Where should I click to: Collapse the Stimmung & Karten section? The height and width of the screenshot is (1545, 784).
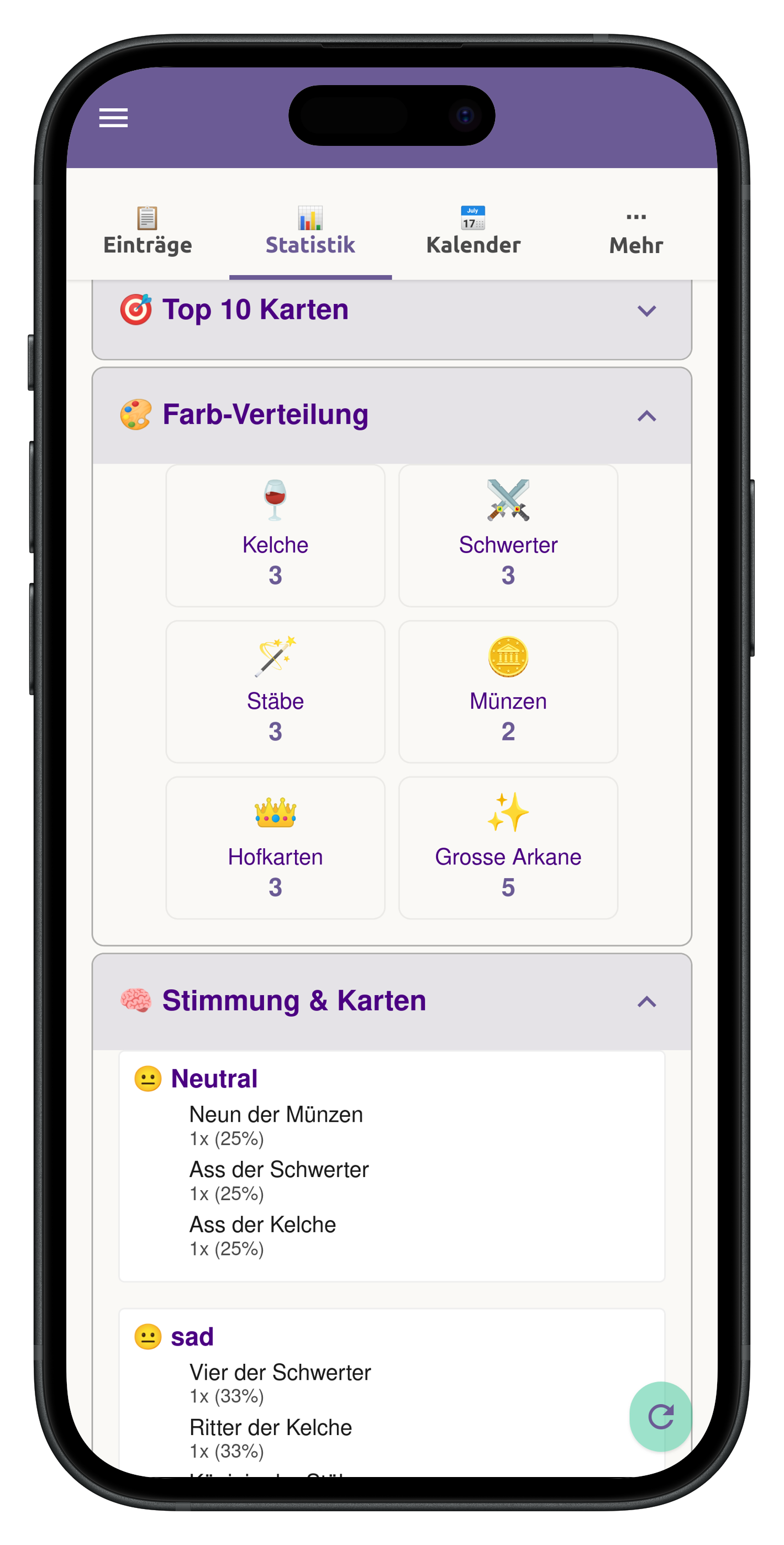[x=646, y=1001]
